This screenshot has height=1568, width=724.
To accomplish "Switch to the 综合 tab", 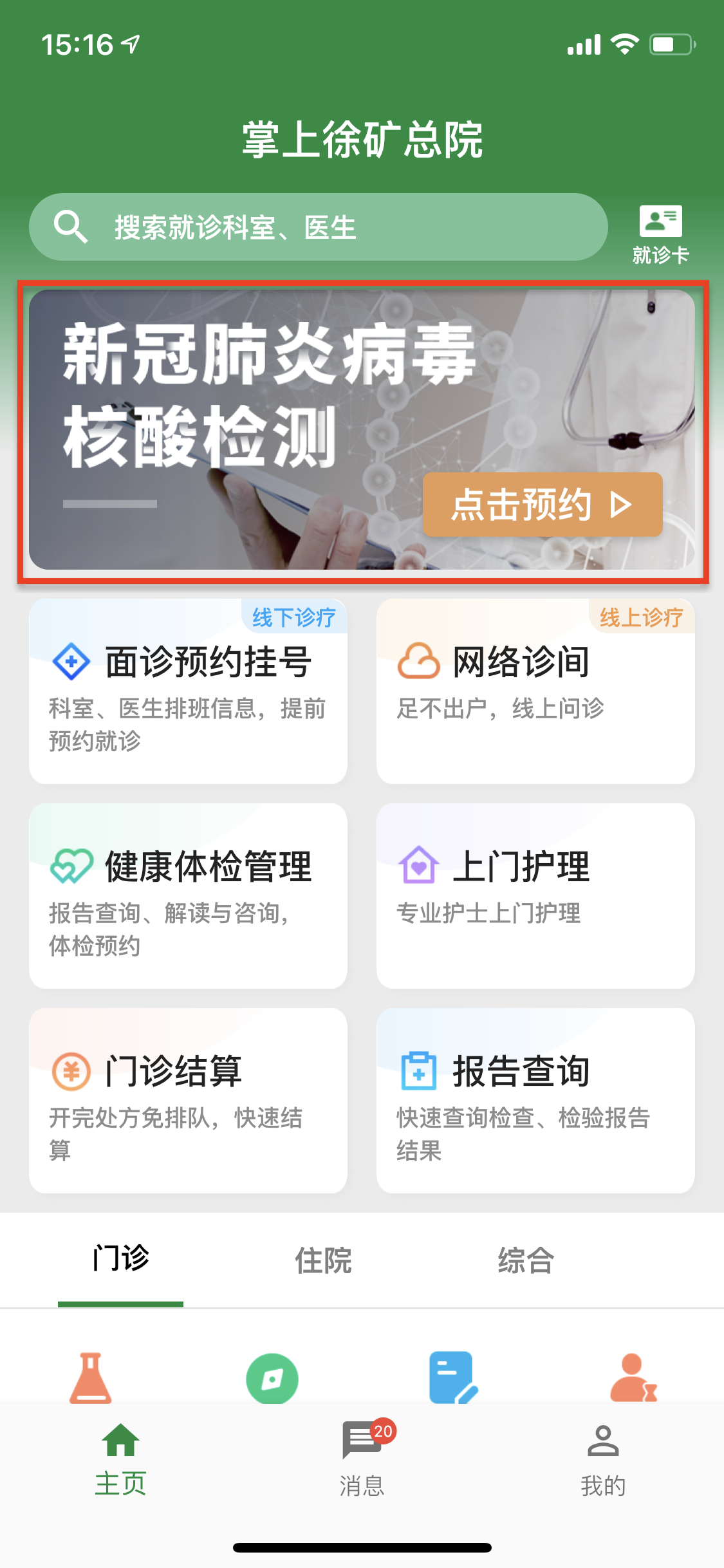I will click(526, 1260).
